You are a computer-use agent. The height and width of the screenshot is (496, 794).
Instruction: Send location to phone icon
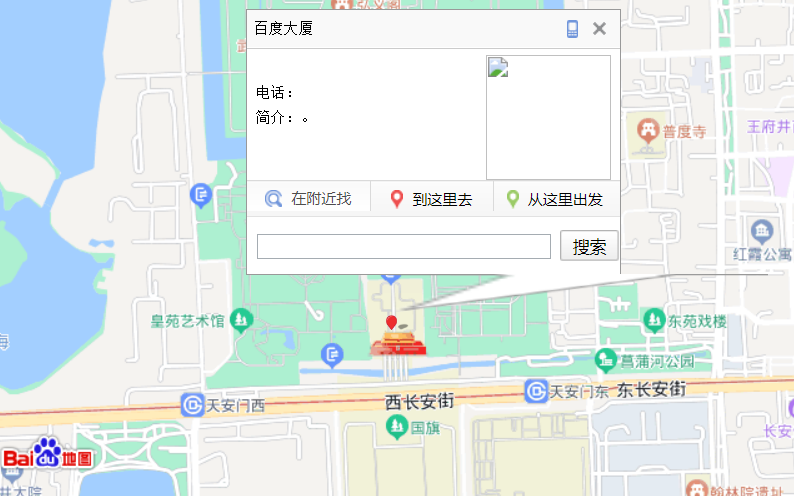pos(572,29)
